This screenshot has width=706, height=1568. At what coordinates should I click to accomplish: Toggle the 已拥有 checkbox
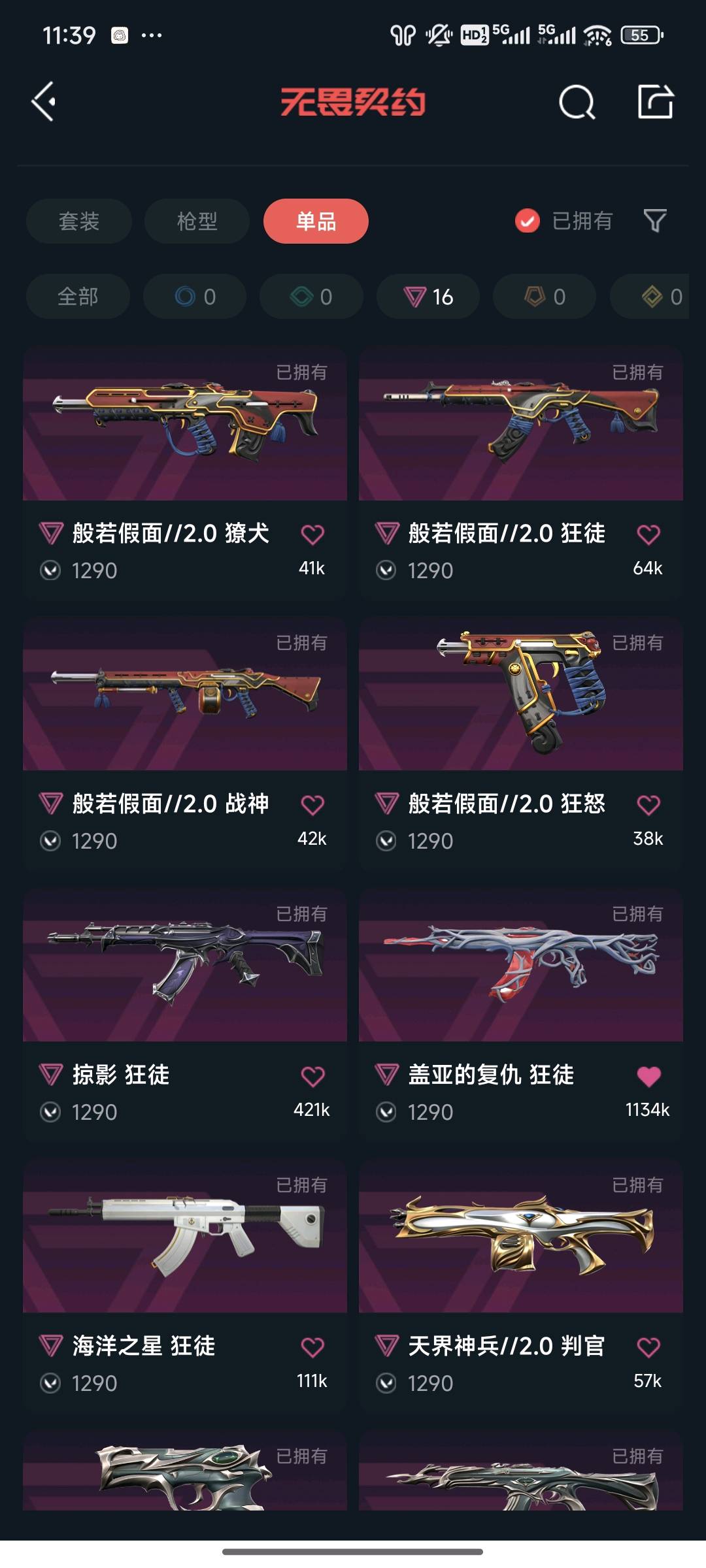(x=528, y=221)
